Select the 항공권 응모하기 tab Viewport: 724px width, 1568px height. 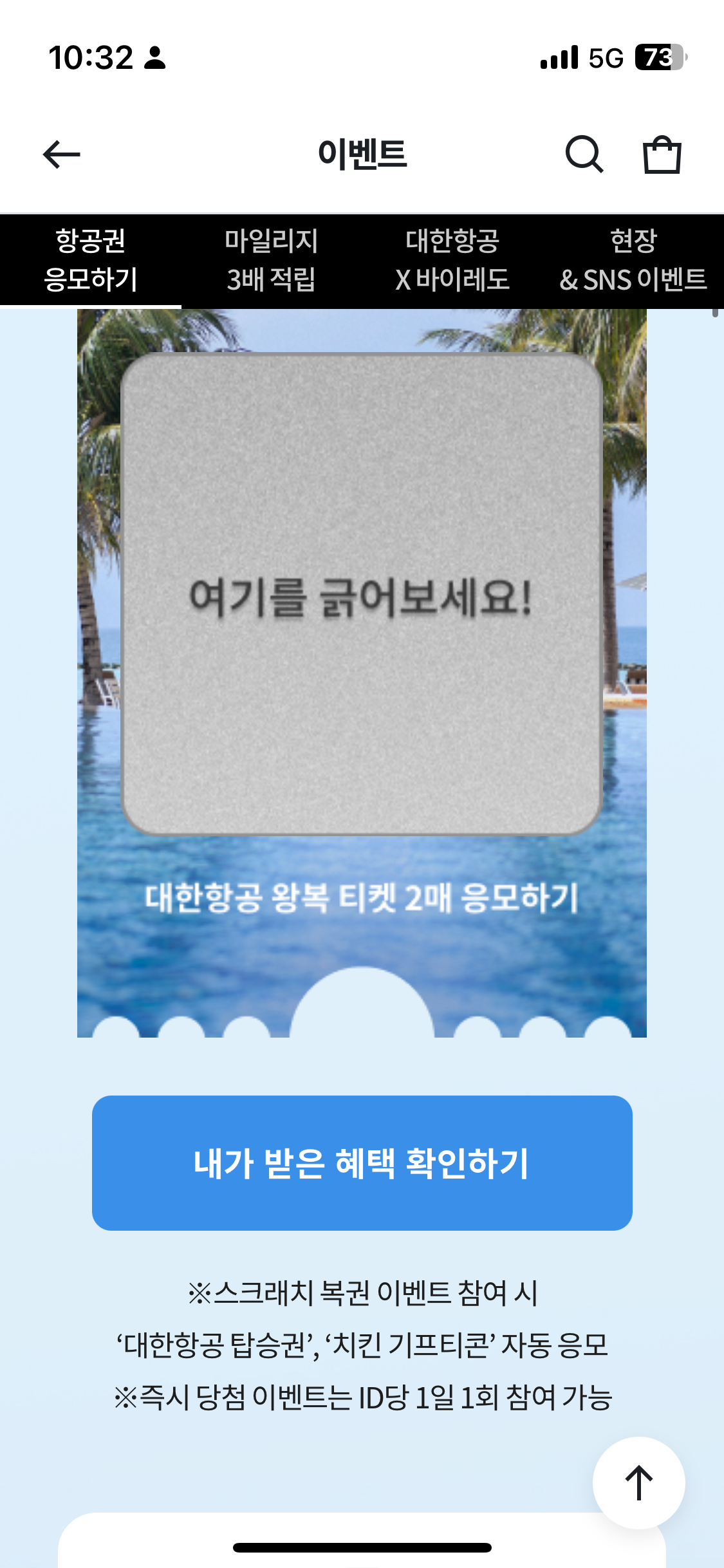coord(91,260)
